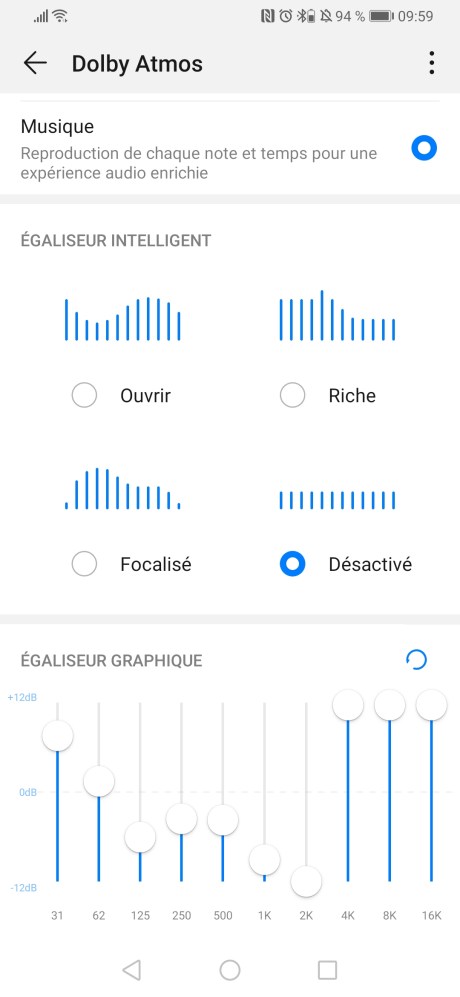This screenshot has width=460, height=997.
Task: Tap the 250 Hz slider knob
Action: [181, 818]
